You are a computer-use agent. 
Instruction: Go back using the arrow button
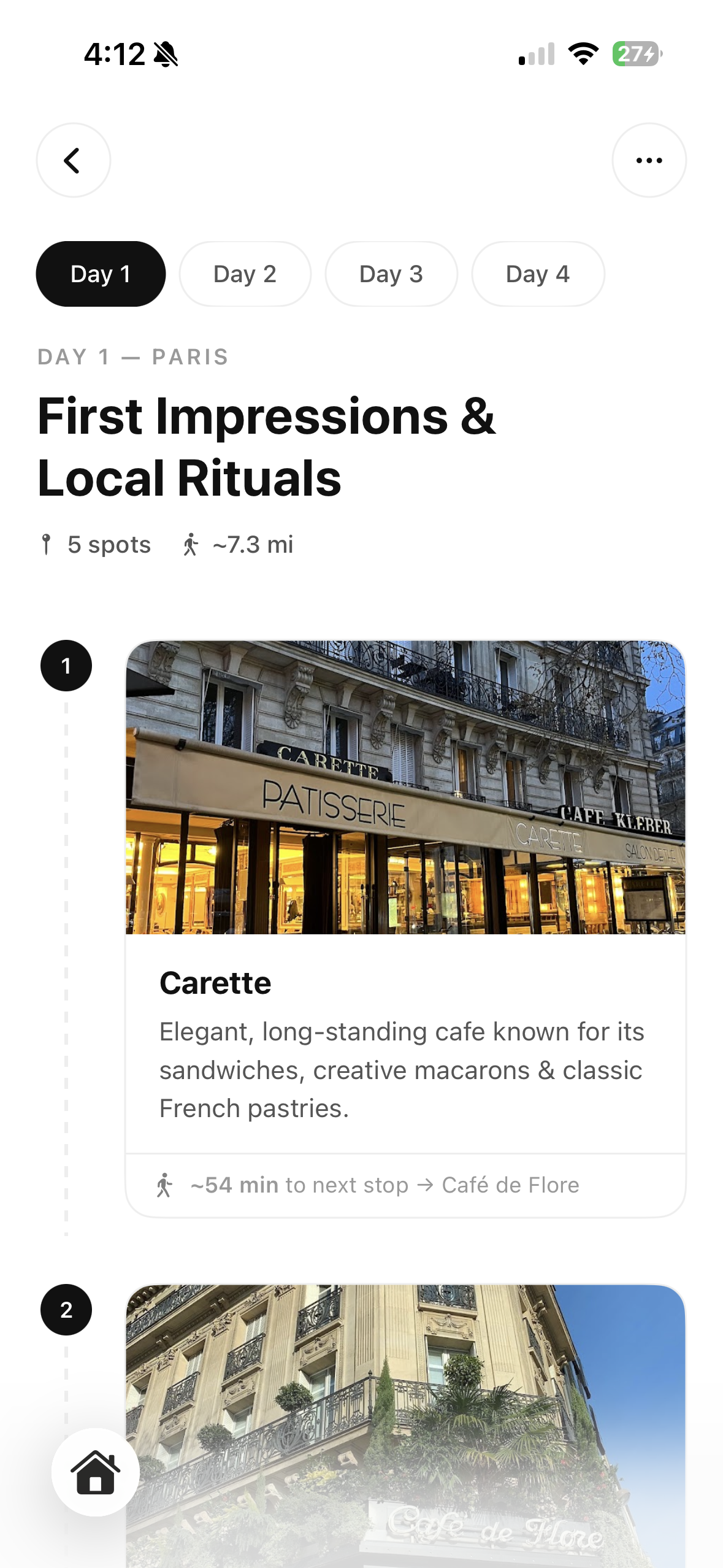click(x=73, y=160)
